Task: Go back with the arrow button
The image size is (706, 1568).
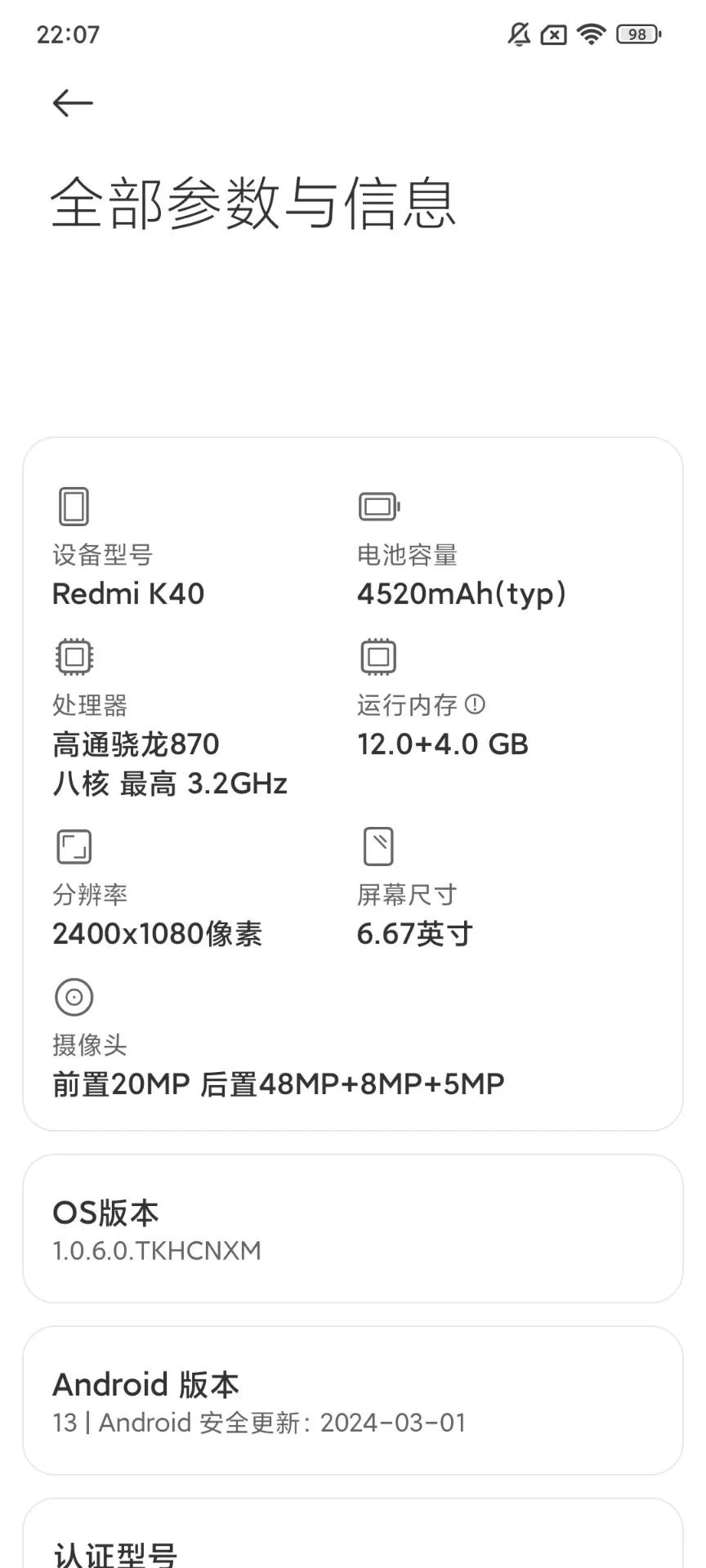Action: pos(72,103)
